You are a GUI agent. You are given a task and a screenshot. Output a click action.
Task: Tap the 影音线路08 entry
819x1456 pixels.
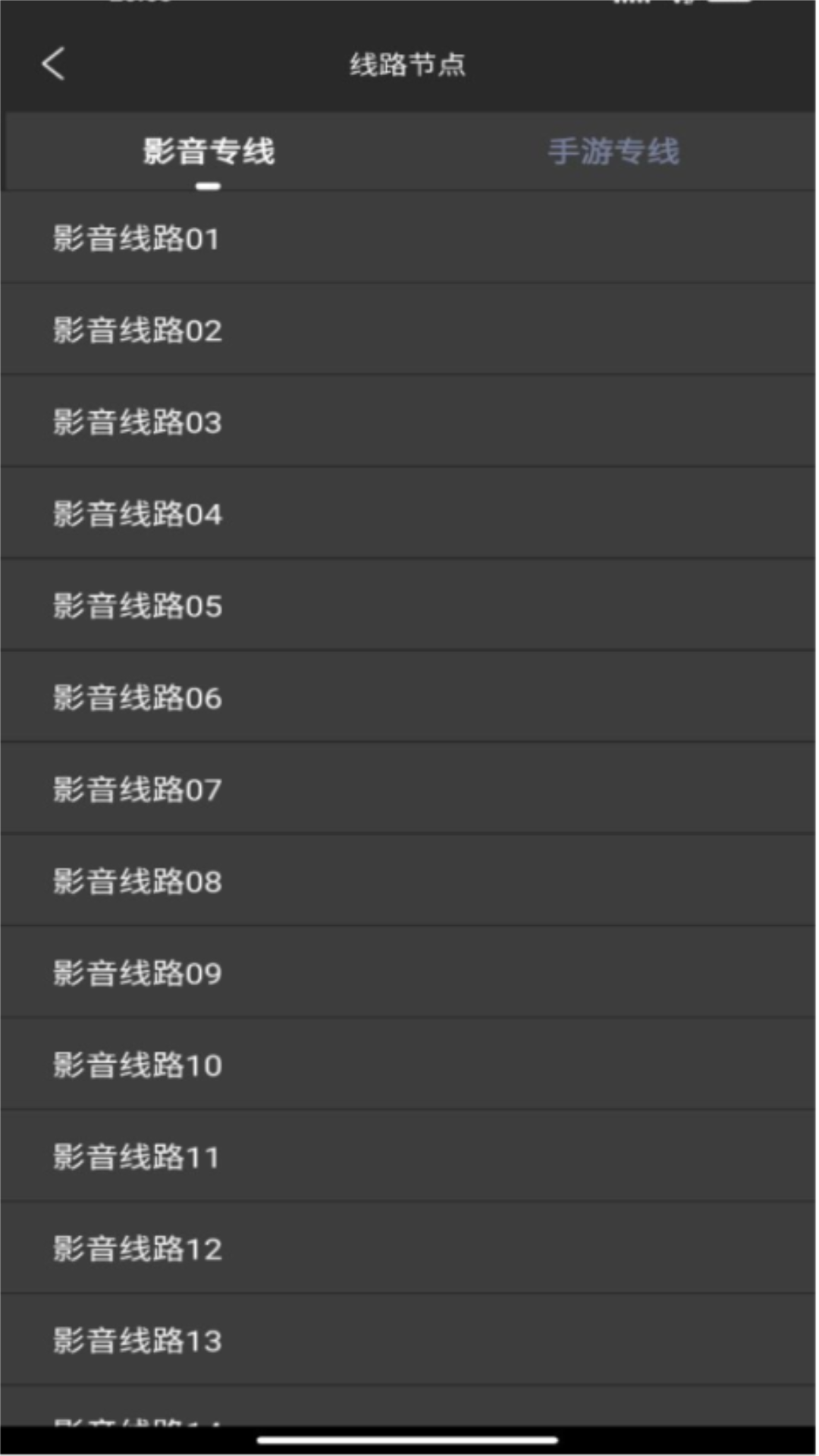135,880
